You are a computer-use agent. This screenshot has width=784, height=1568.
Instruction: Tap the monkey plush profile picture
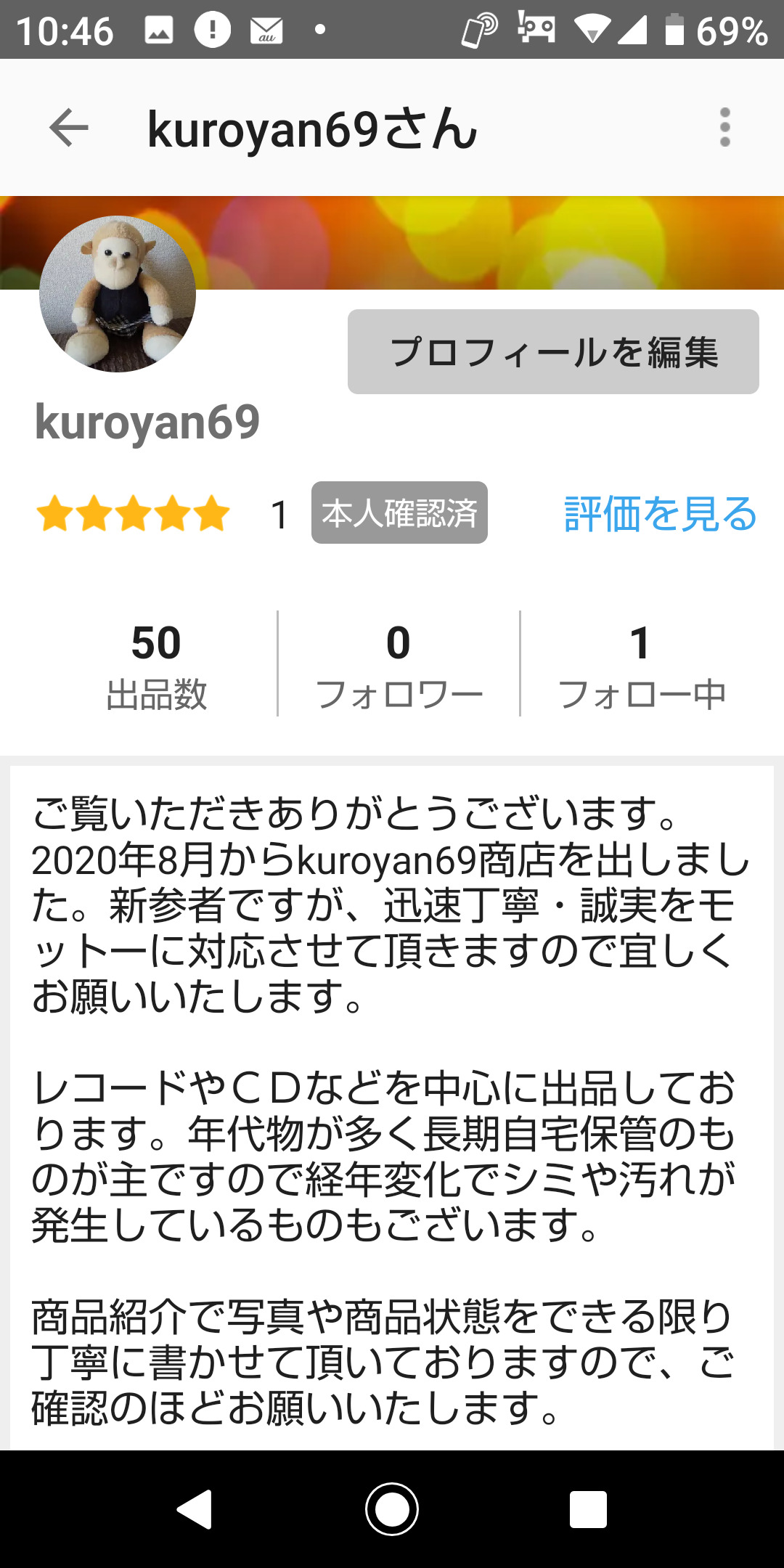point(118,294)
